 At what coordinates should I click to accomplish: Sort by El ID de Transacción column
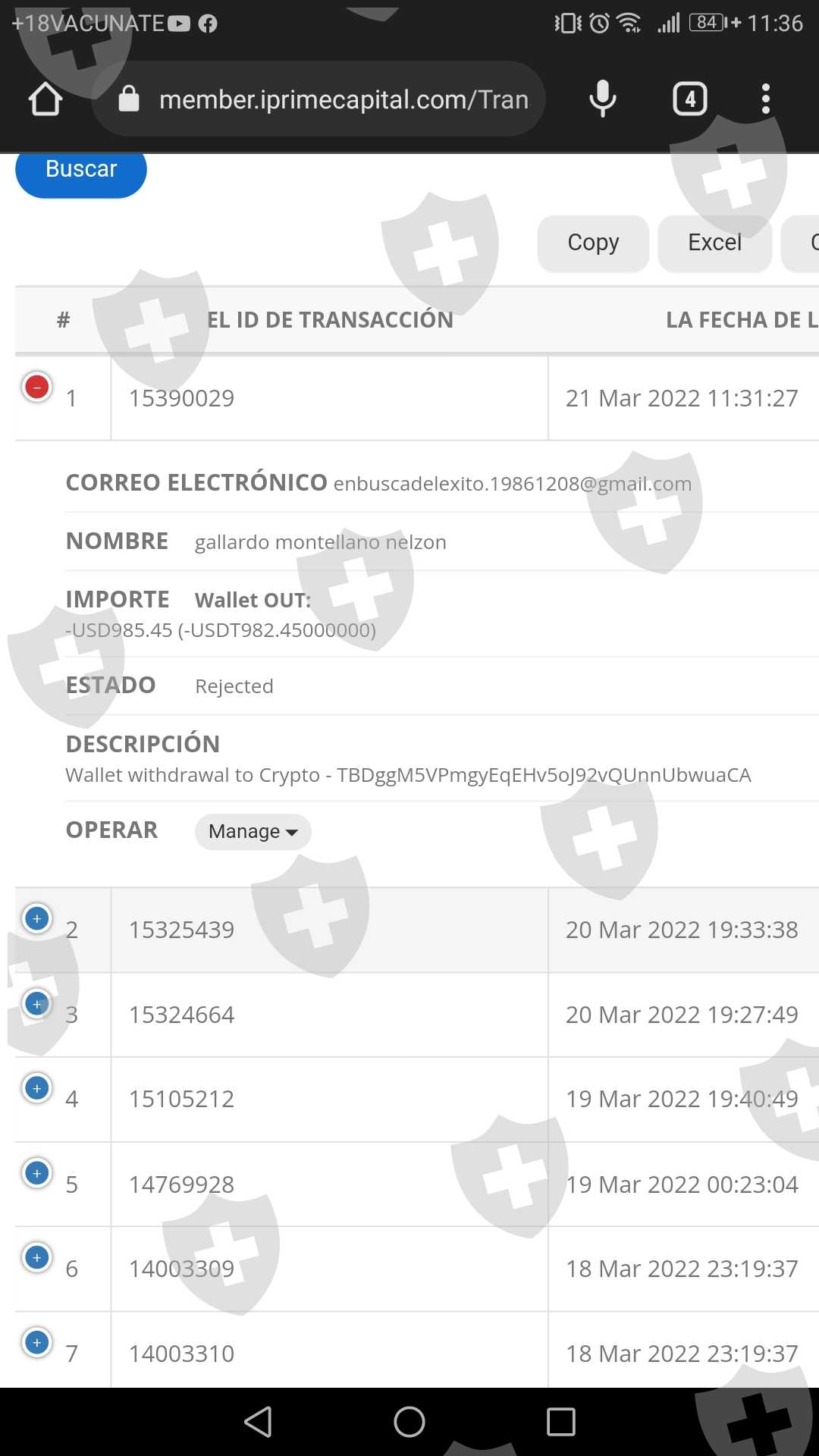pyautogui.click(x=330, y=320)
